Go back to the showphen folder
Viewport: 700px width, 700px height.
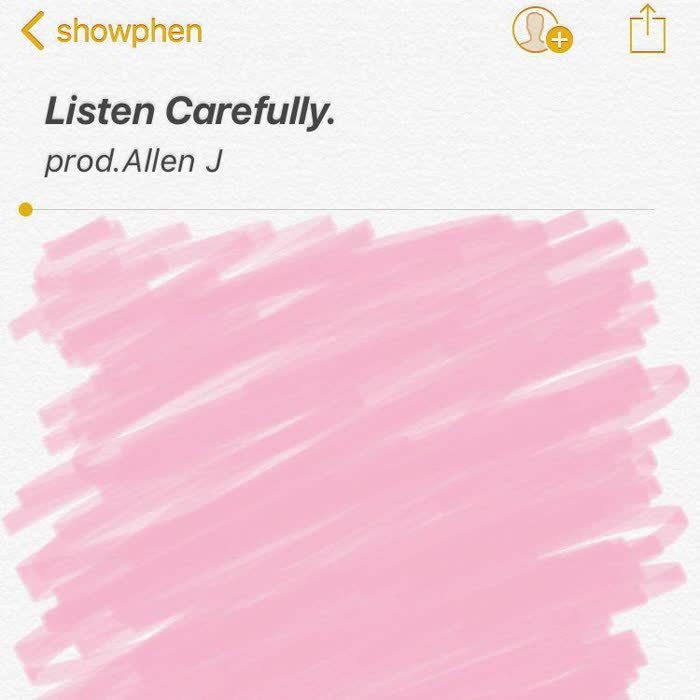(x=110, y=31)
